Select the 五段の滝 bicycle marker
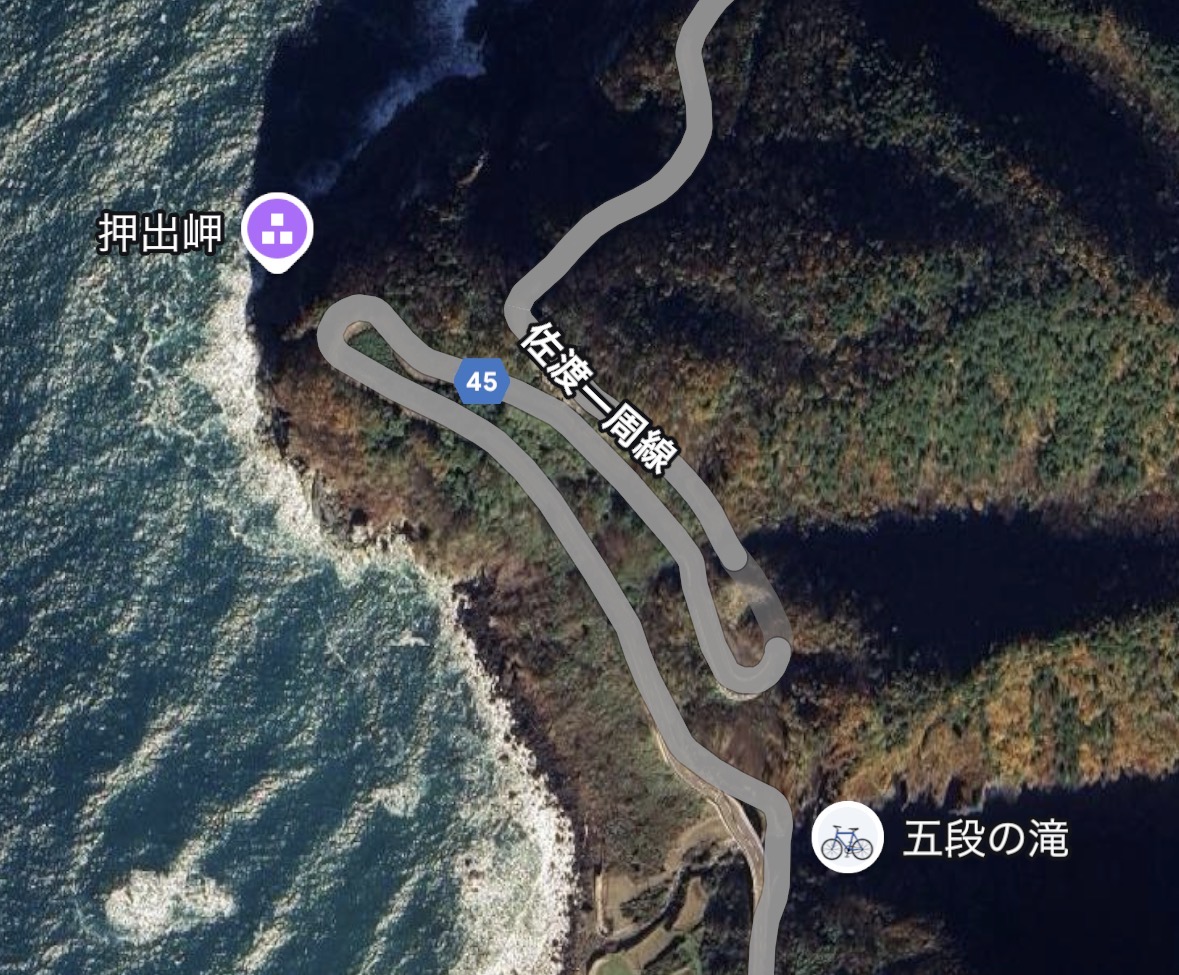 (846, 838)
